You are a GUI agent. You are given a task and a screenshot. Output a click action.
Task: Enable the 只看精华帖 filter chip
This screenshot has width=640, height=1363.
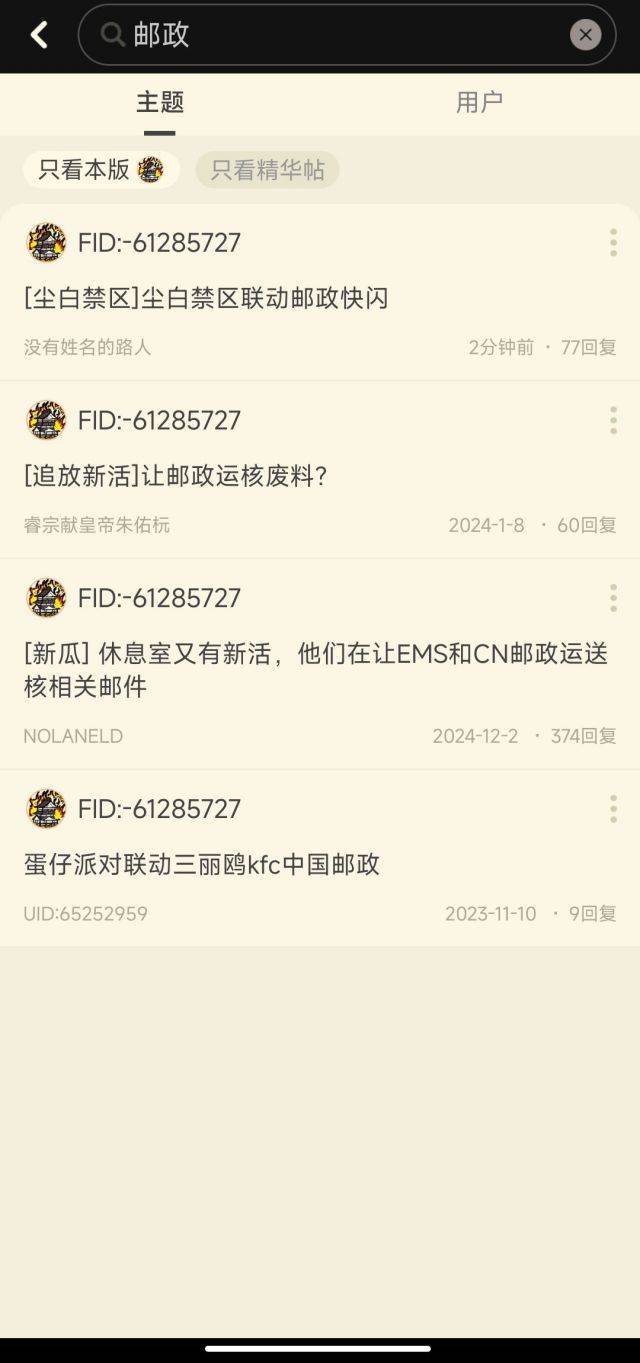267,170
